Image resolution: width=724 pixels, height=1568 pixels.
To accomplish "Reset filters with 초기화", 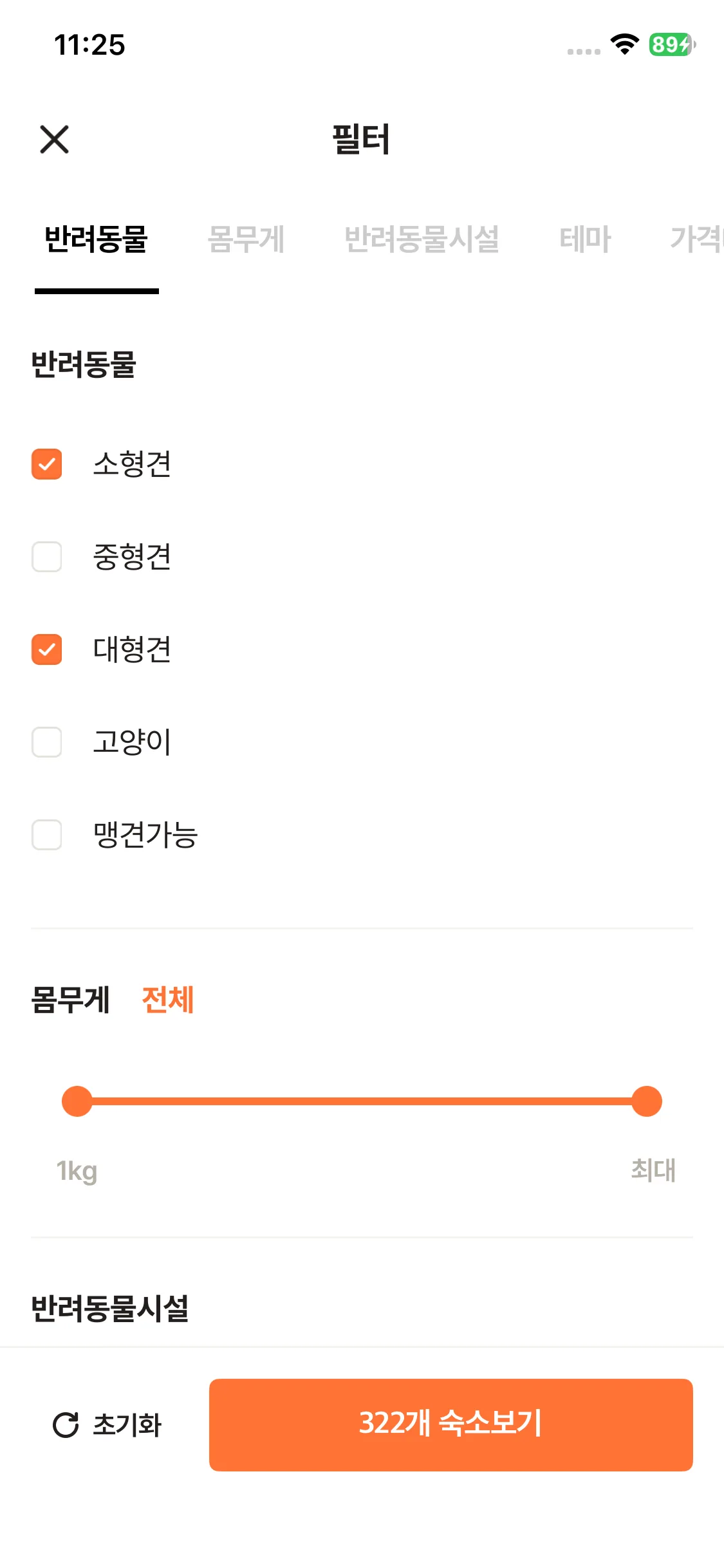I will tap(107, 1425).
